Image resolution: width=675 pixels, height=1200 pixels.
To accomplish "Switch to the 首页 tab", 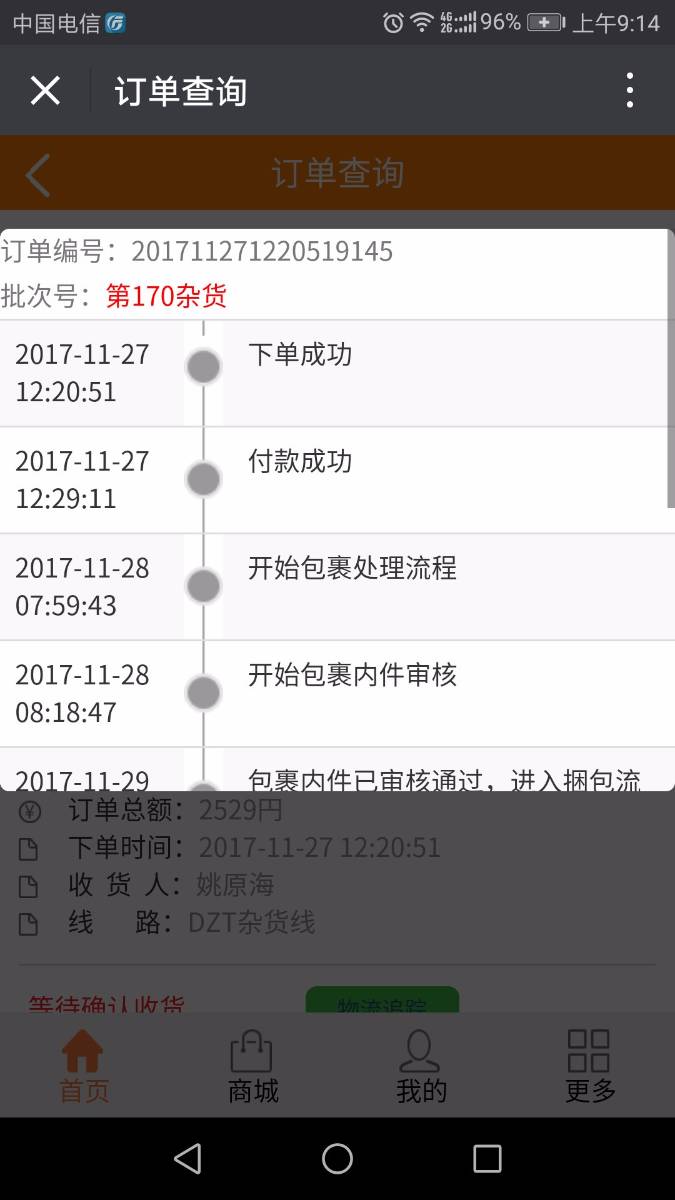I will 84,1067.
